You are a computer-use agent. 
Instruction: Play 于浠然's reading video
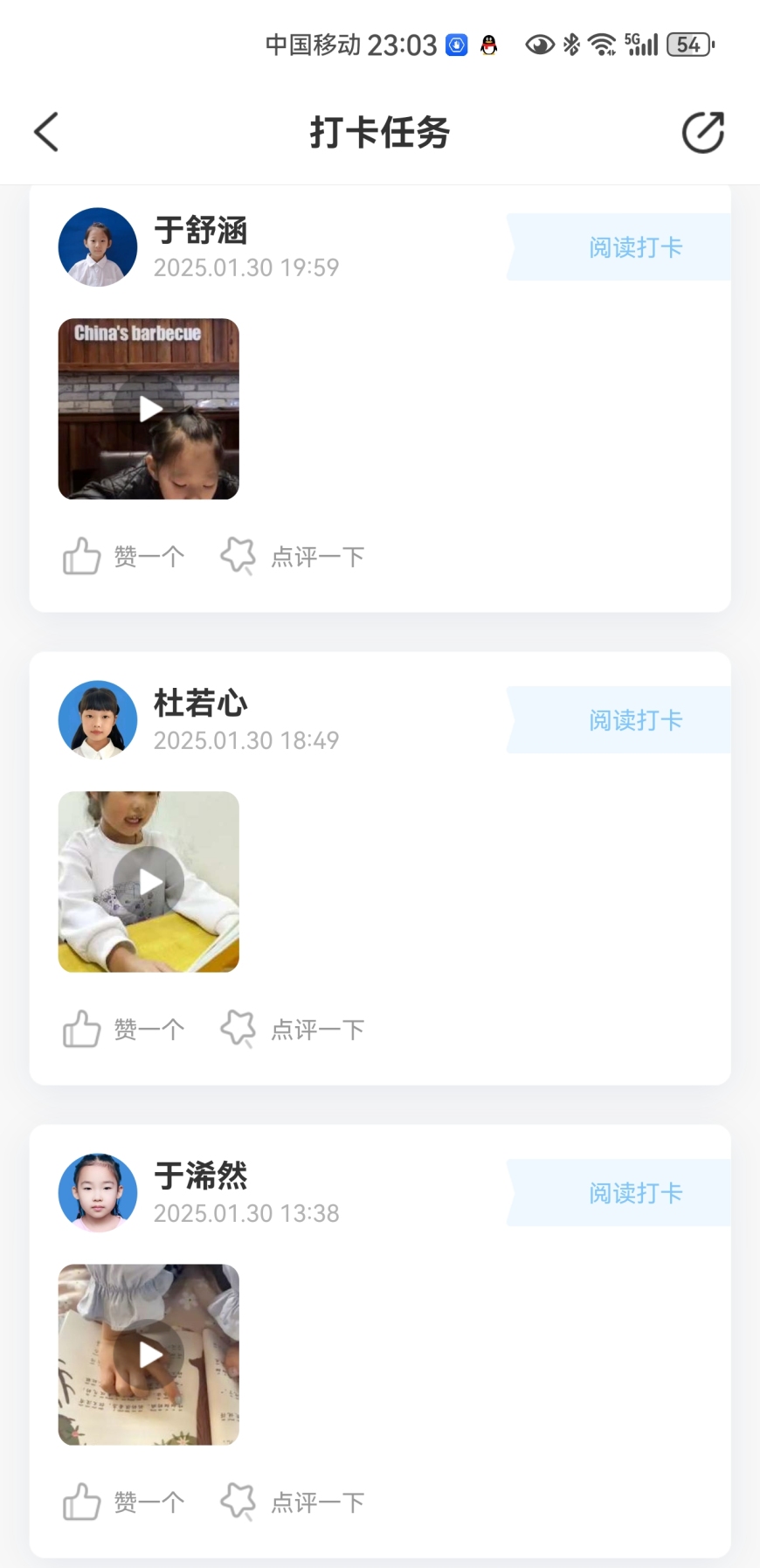click(x=149, y=1355)
